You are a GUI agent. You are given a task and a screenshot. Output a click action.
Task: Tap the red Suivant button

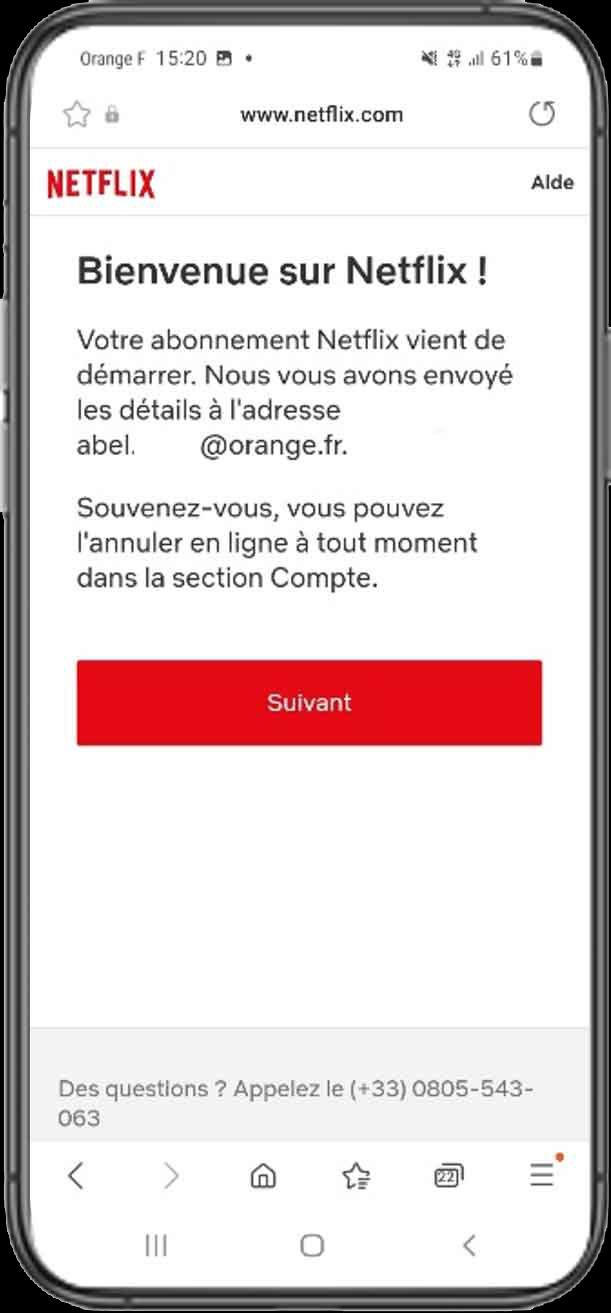pyautogui.click(x=309, y=702)
